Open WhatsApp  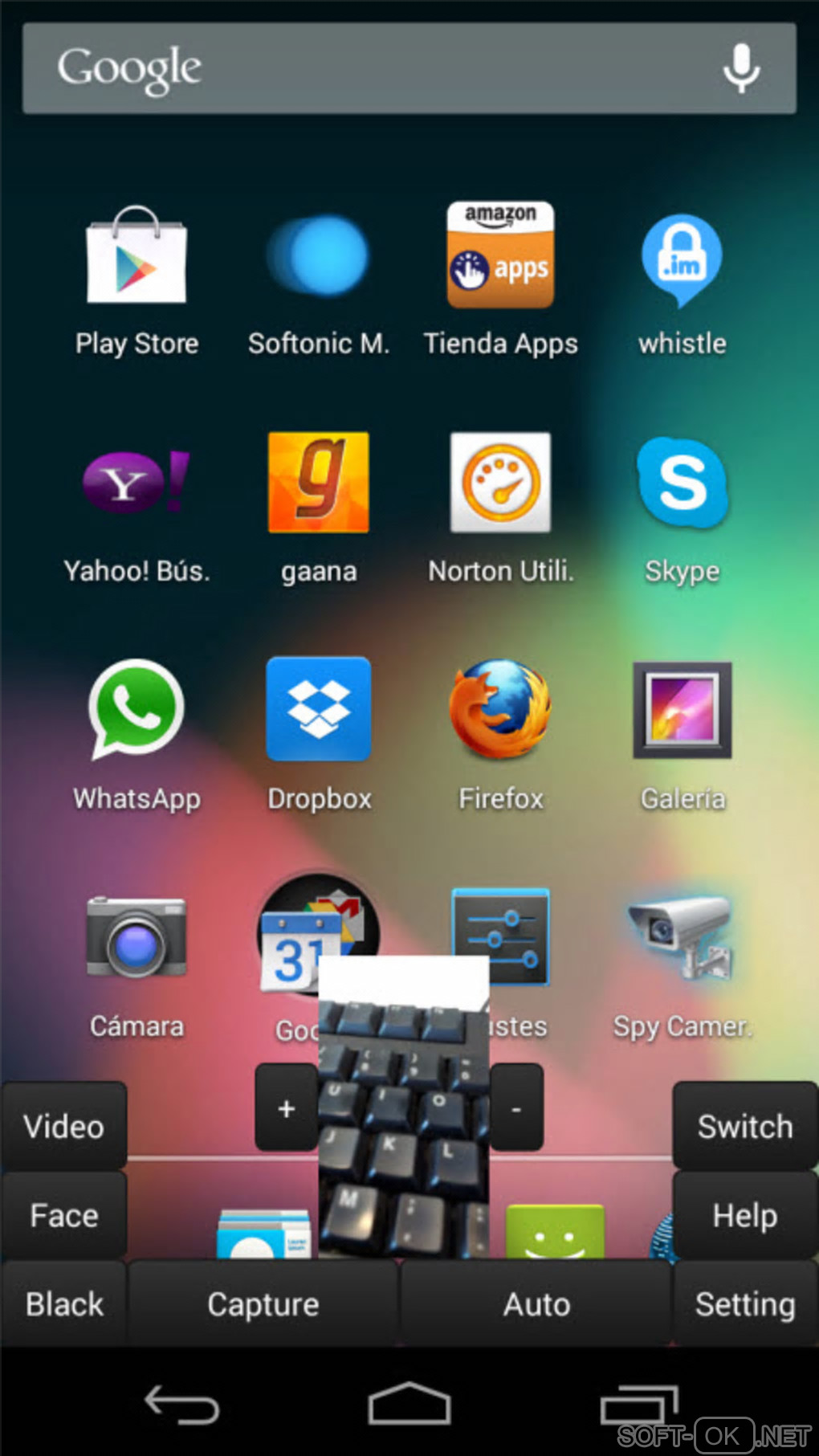136,709
